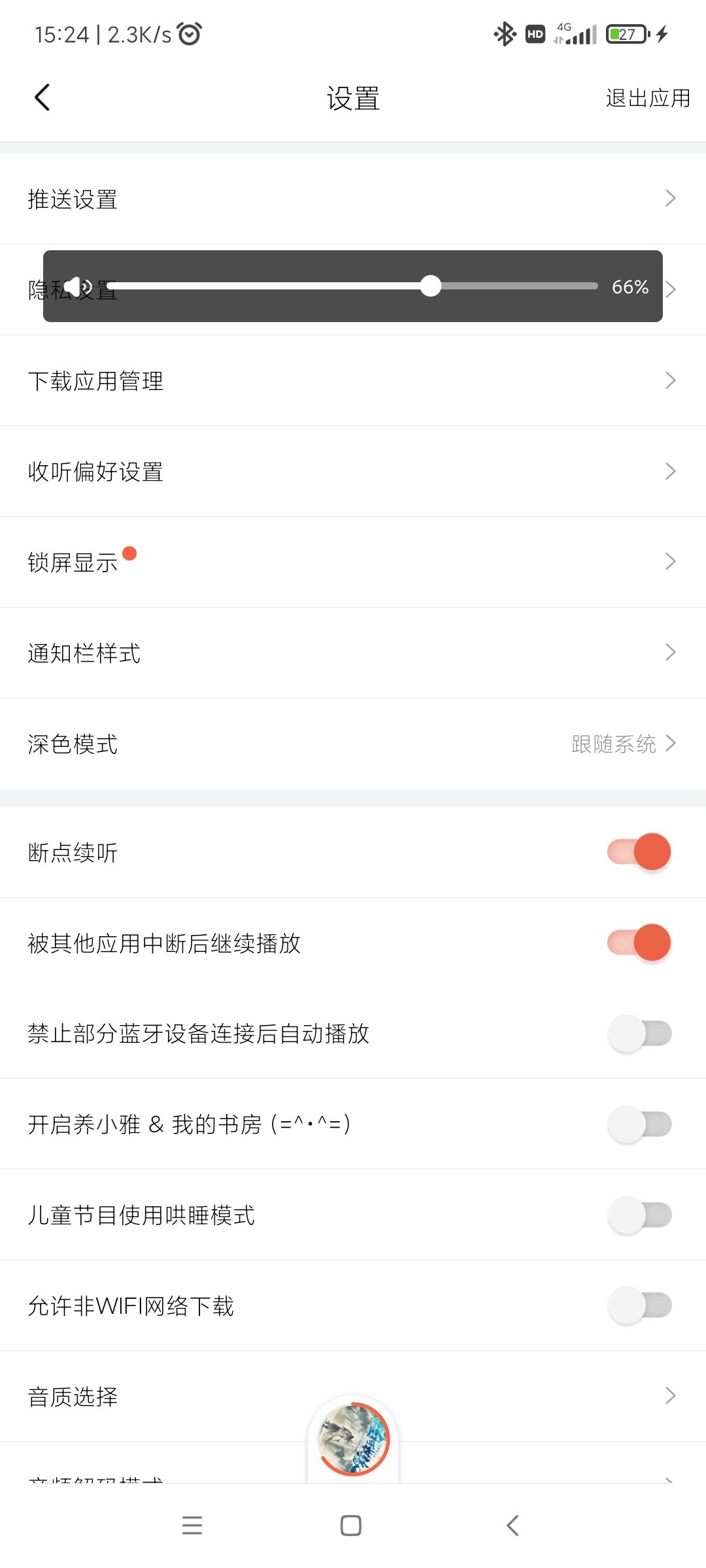Disable 被其他应用中断后继续播放
This screenshot has height=1568, width=706.
639,943
